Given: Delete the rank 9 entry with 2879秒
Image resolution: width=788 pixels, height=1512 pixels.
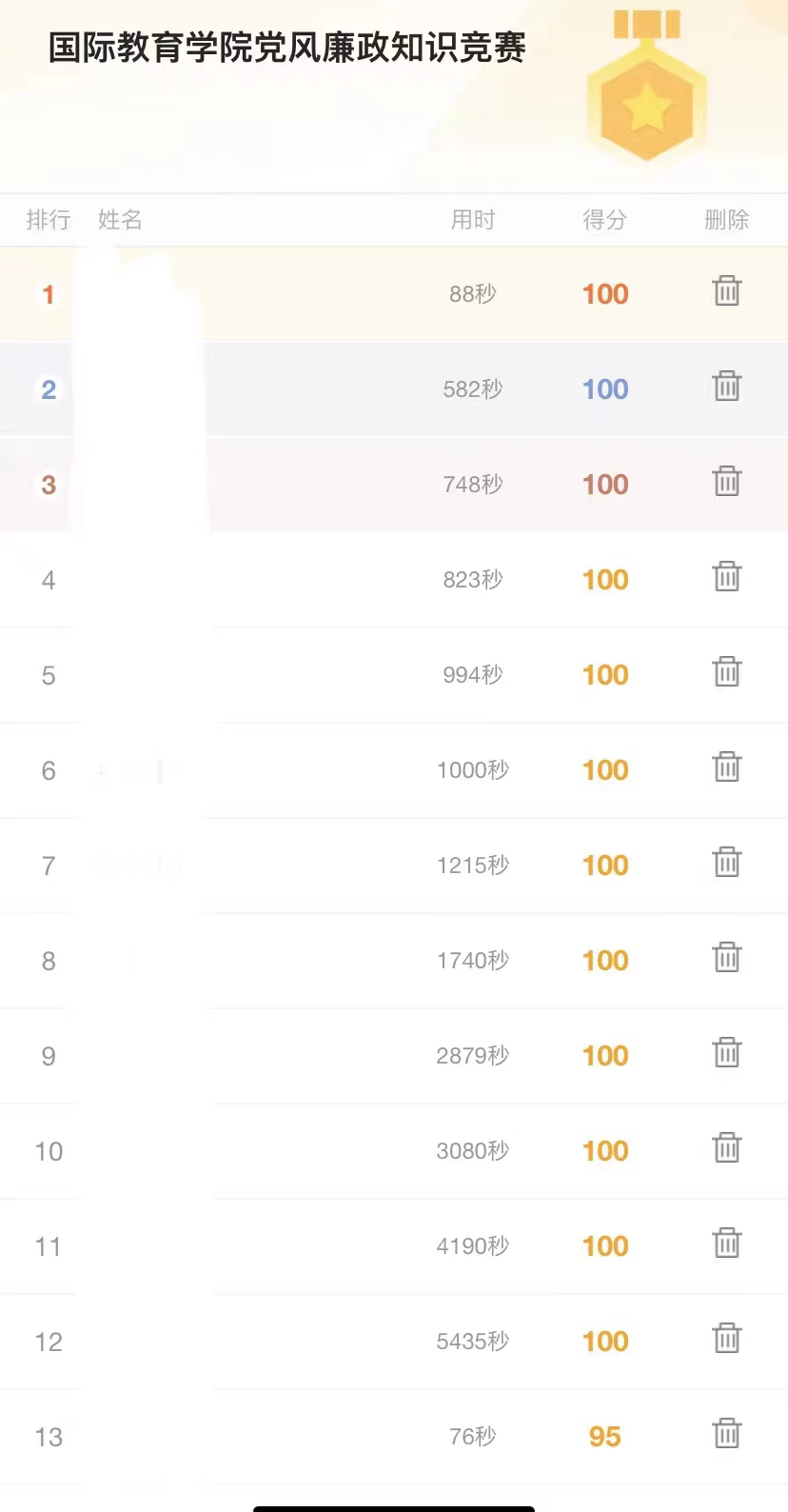Looking at the screenshot, I should point(727,1052).
